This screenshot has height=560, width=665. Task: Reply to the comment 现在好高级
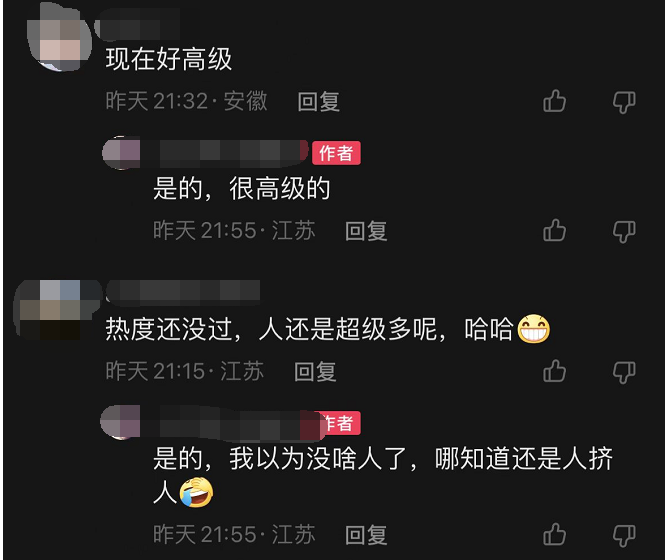point(319,101)
